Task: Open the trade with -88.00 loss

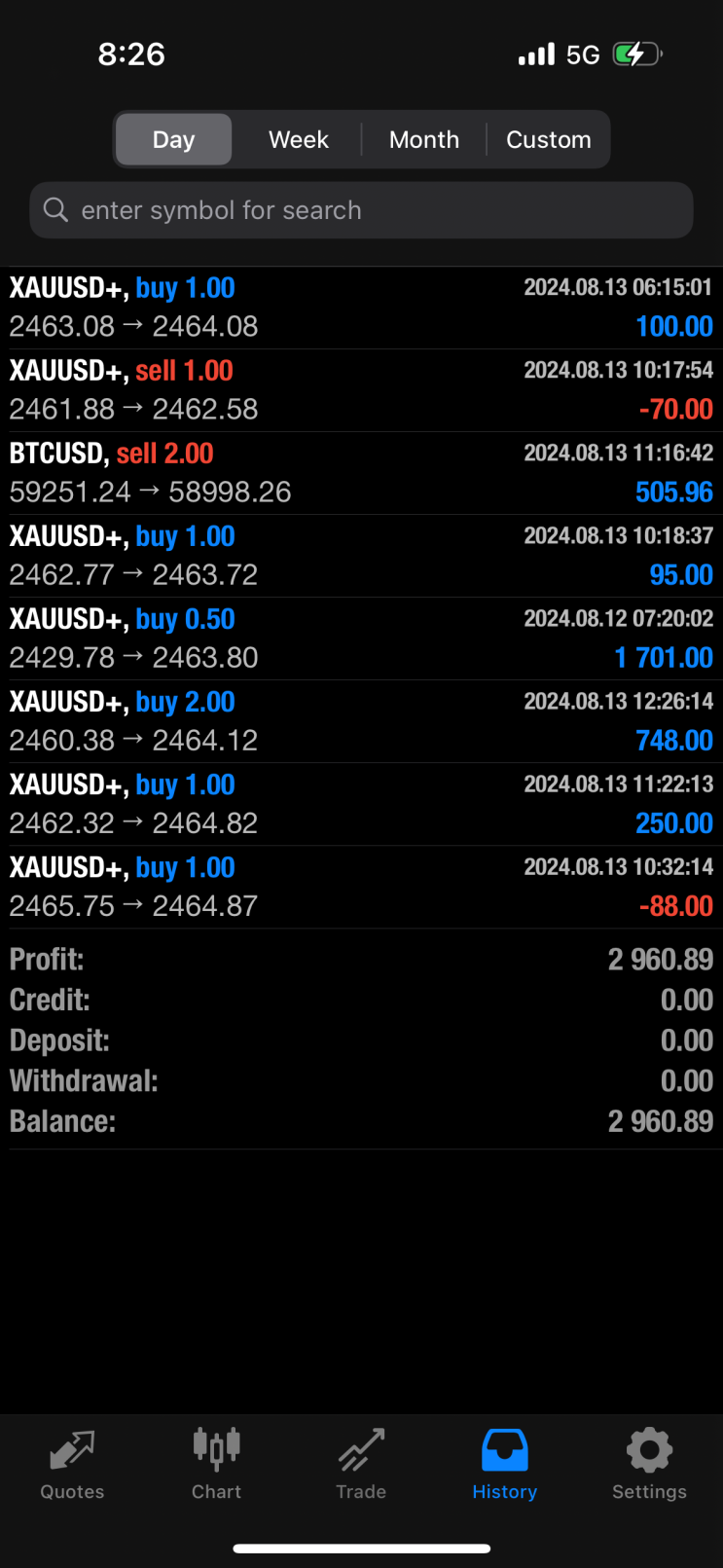Action: click(361, 887)
